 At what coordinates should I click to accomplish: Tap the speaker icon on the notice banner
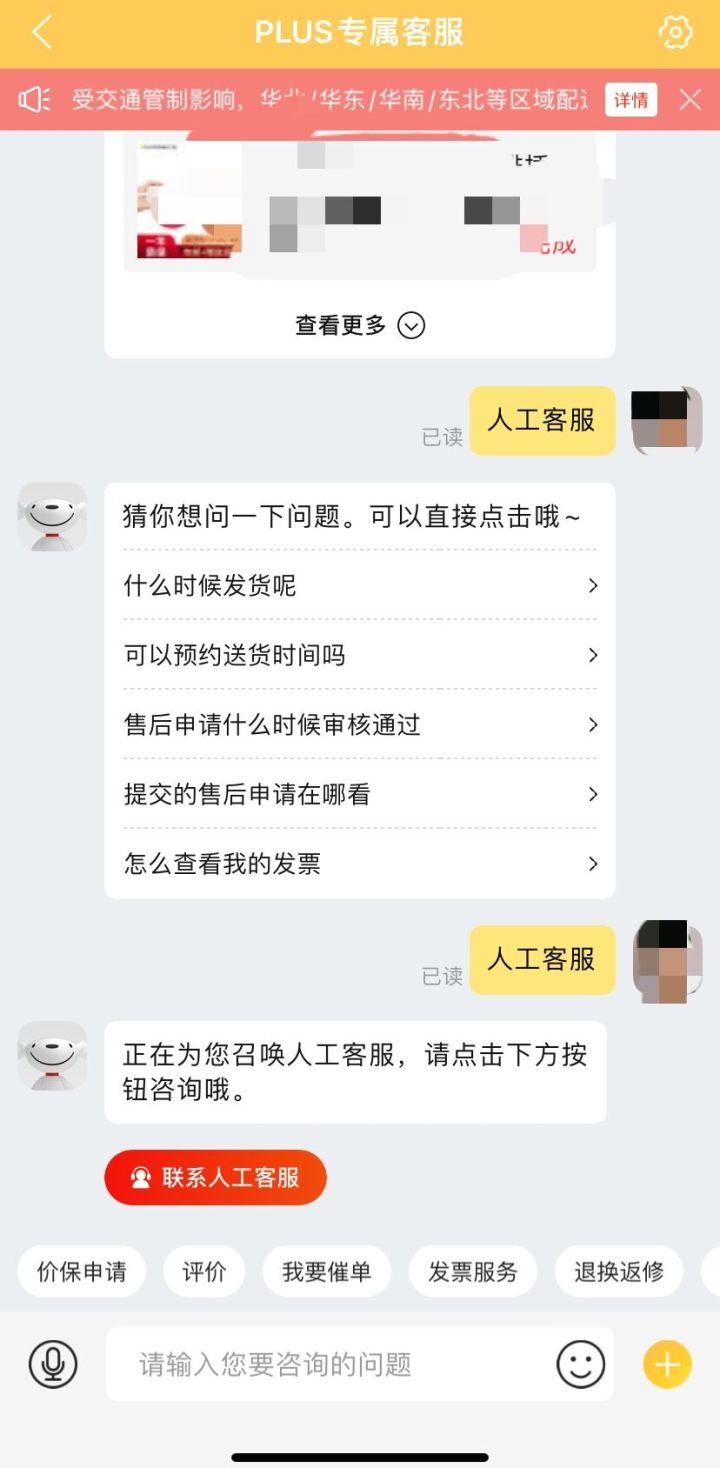pyautogui.click(x=34, y=101)
